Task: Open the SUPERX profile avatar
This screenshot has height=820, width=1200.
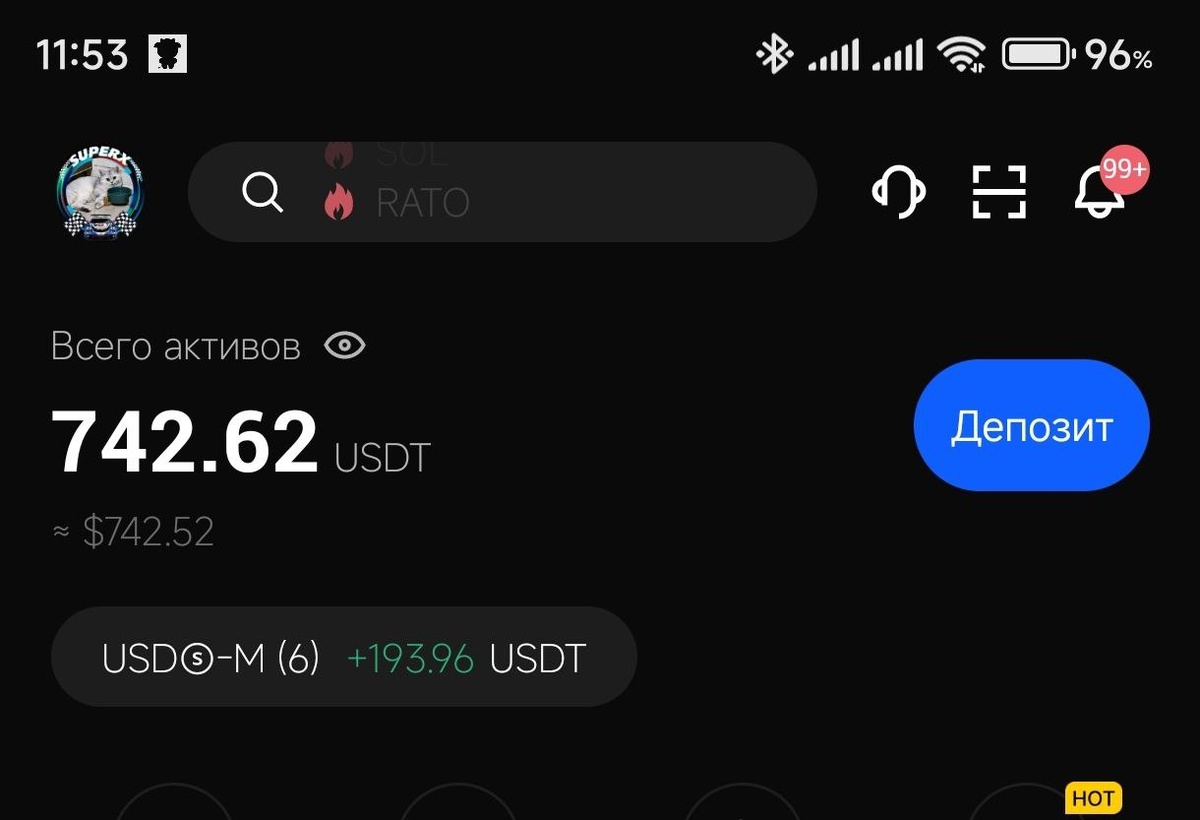Action: coord(99,193)
